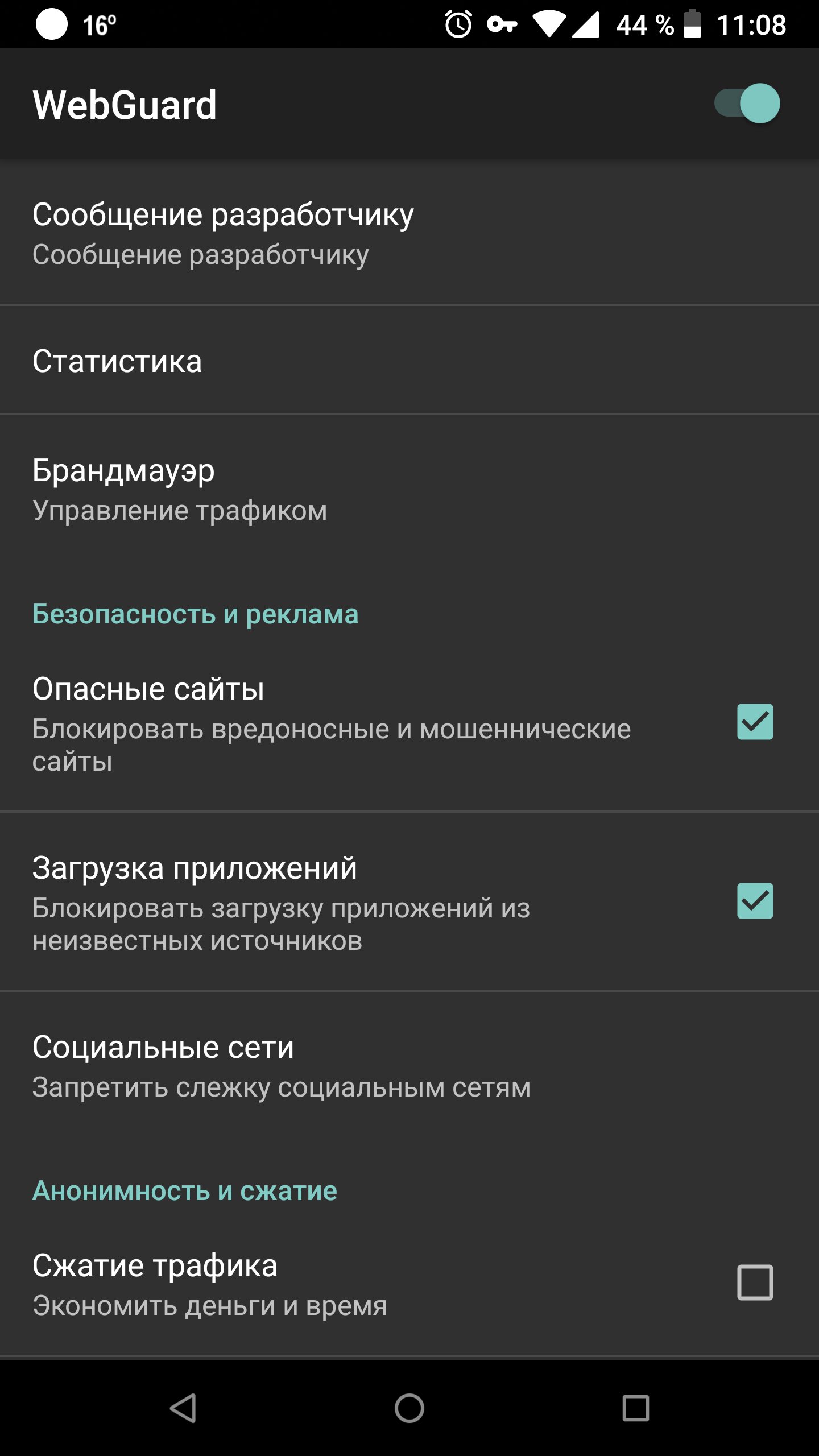This screenshot has height=1456, width=819.
Task: Enable the Сжатие трафика checkbox
Action: 755,1283
